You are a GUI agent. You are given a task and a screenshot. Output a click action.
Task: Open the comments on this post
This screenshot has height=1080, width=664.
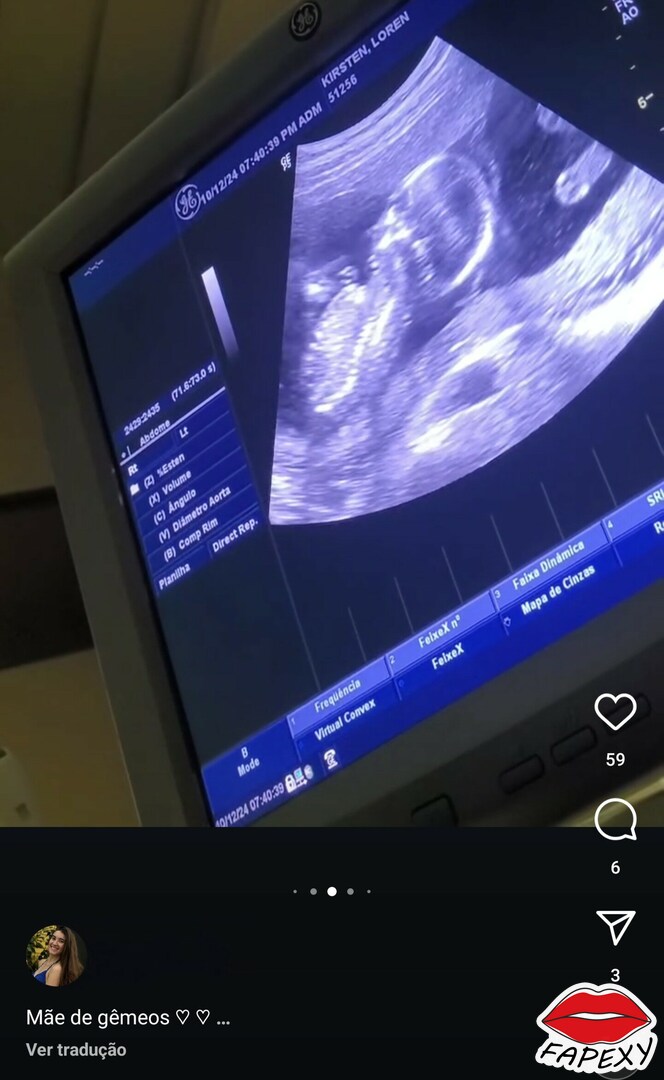coord(615,820)
